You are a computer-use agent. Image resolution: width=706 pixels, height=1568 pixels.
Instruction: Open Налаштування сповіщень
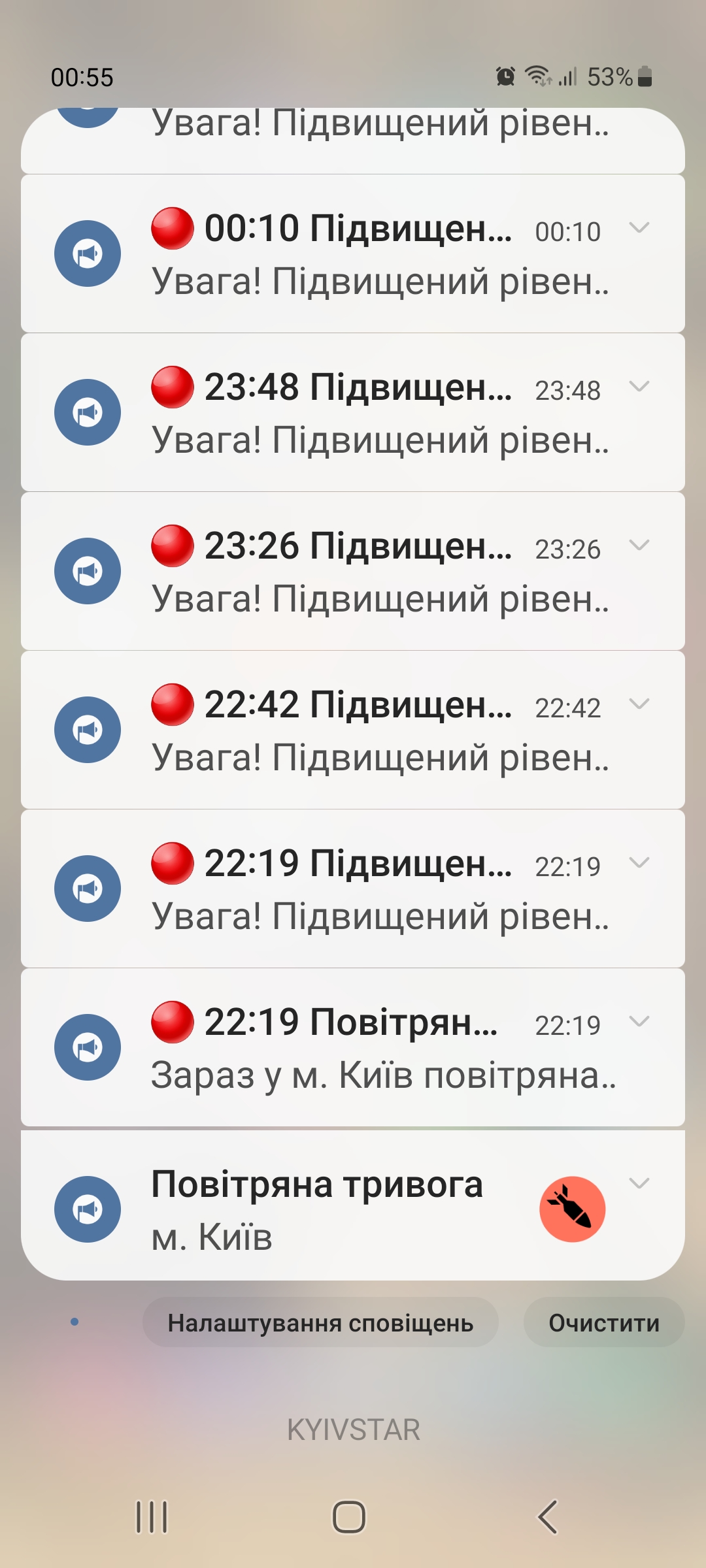click(x=320, y=1323)
